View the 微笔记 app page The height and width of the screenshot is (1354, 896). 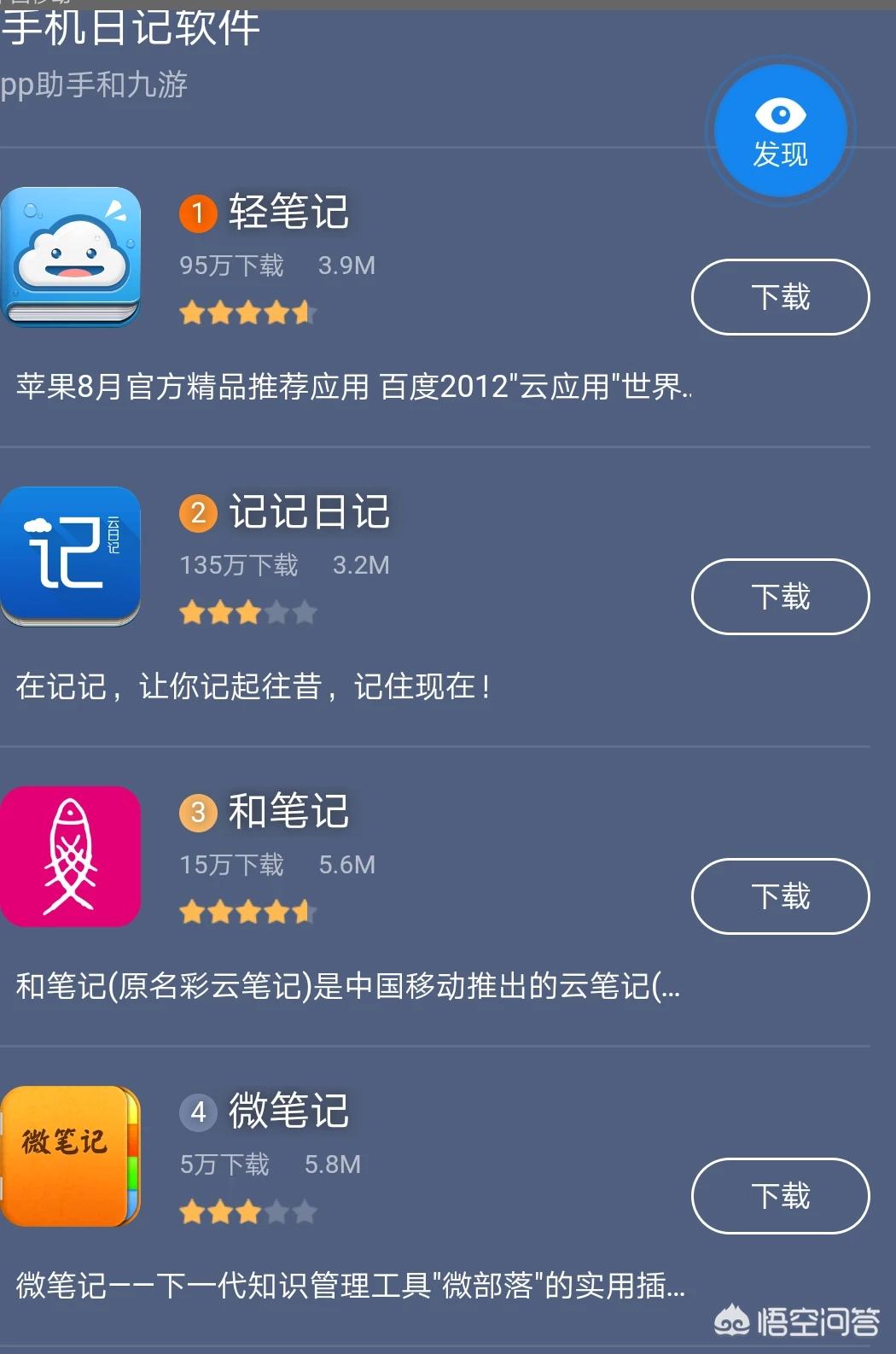coord(288,1111)
